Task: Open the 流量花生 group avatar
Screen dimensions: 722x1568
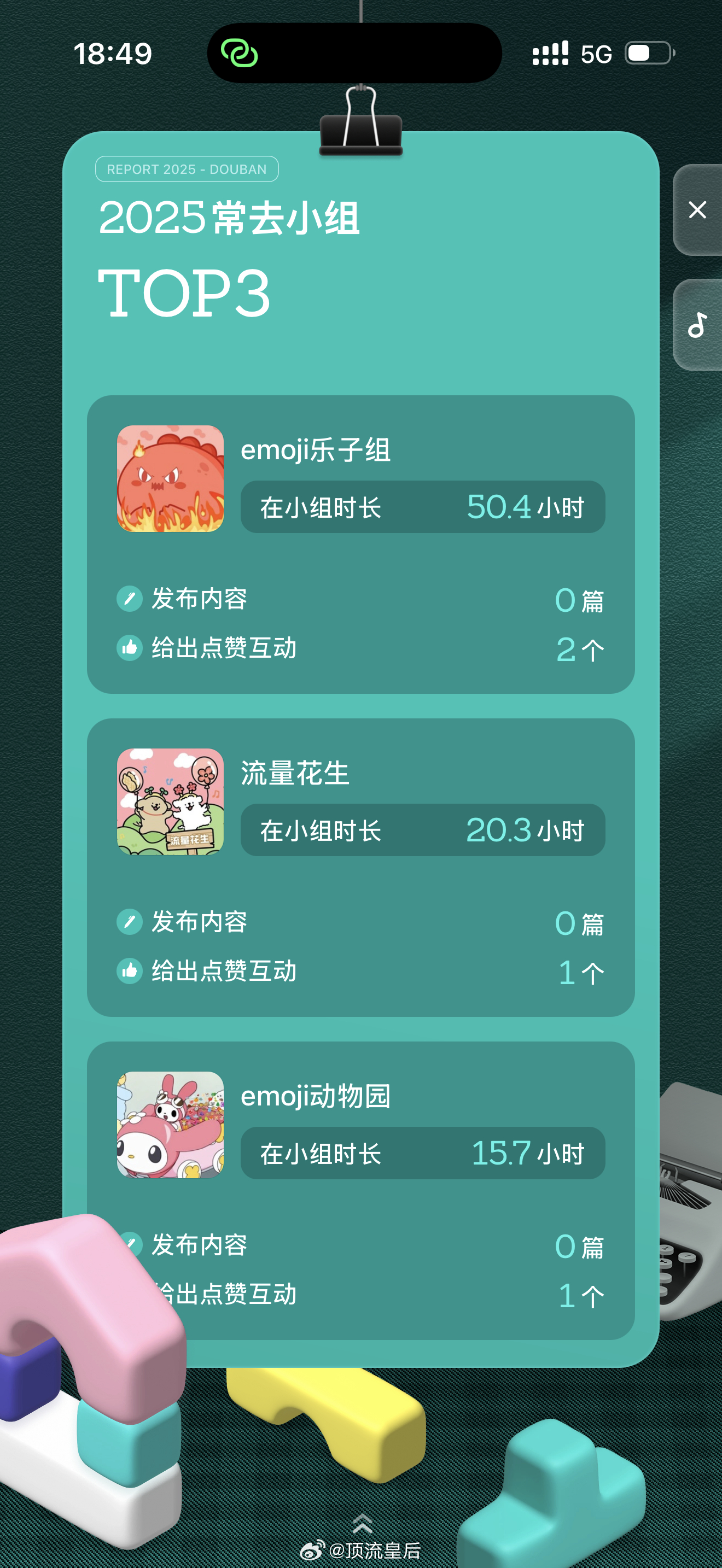Action: coord(171,802)
